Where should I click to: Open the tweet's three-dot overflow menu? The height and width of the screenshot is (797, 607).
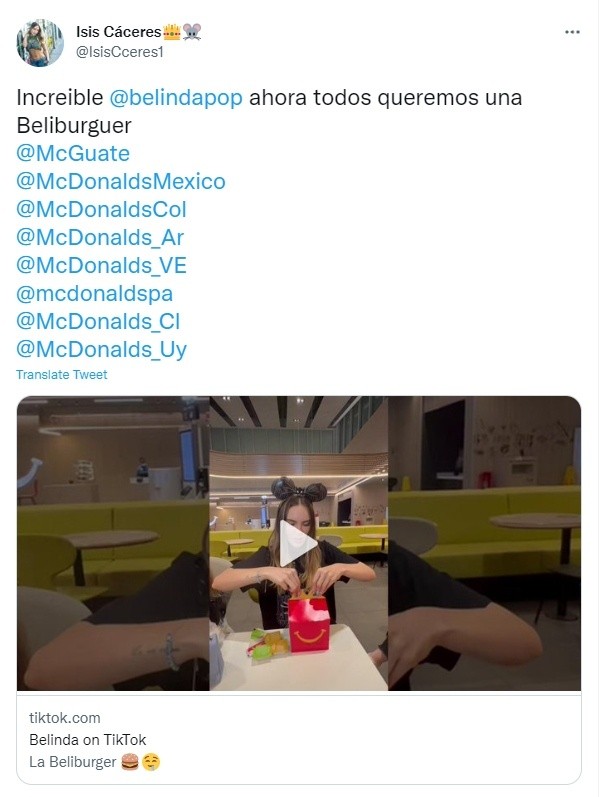(x=572, y=32)
